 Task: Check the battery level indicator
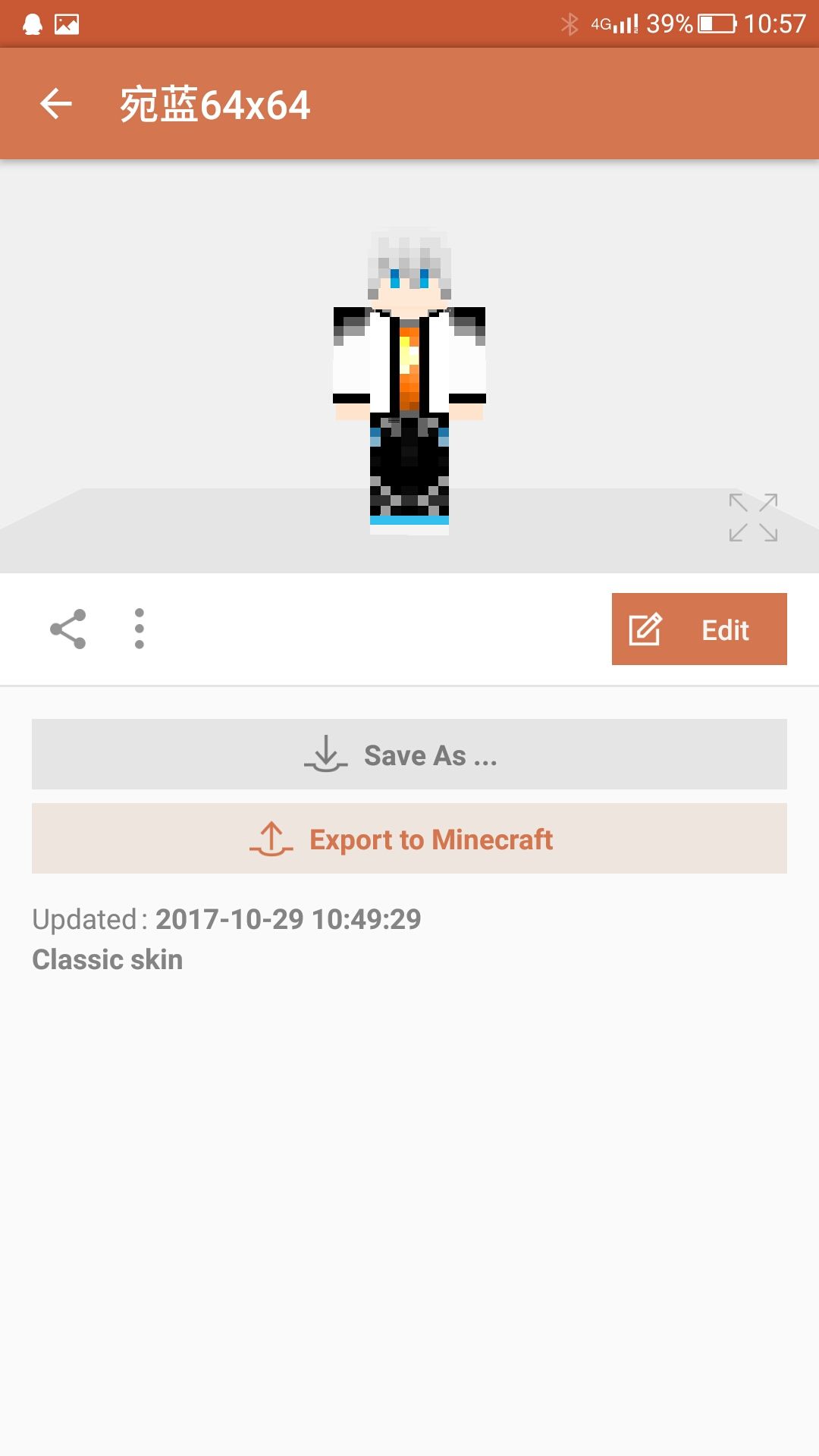click(x=714, y=22)
